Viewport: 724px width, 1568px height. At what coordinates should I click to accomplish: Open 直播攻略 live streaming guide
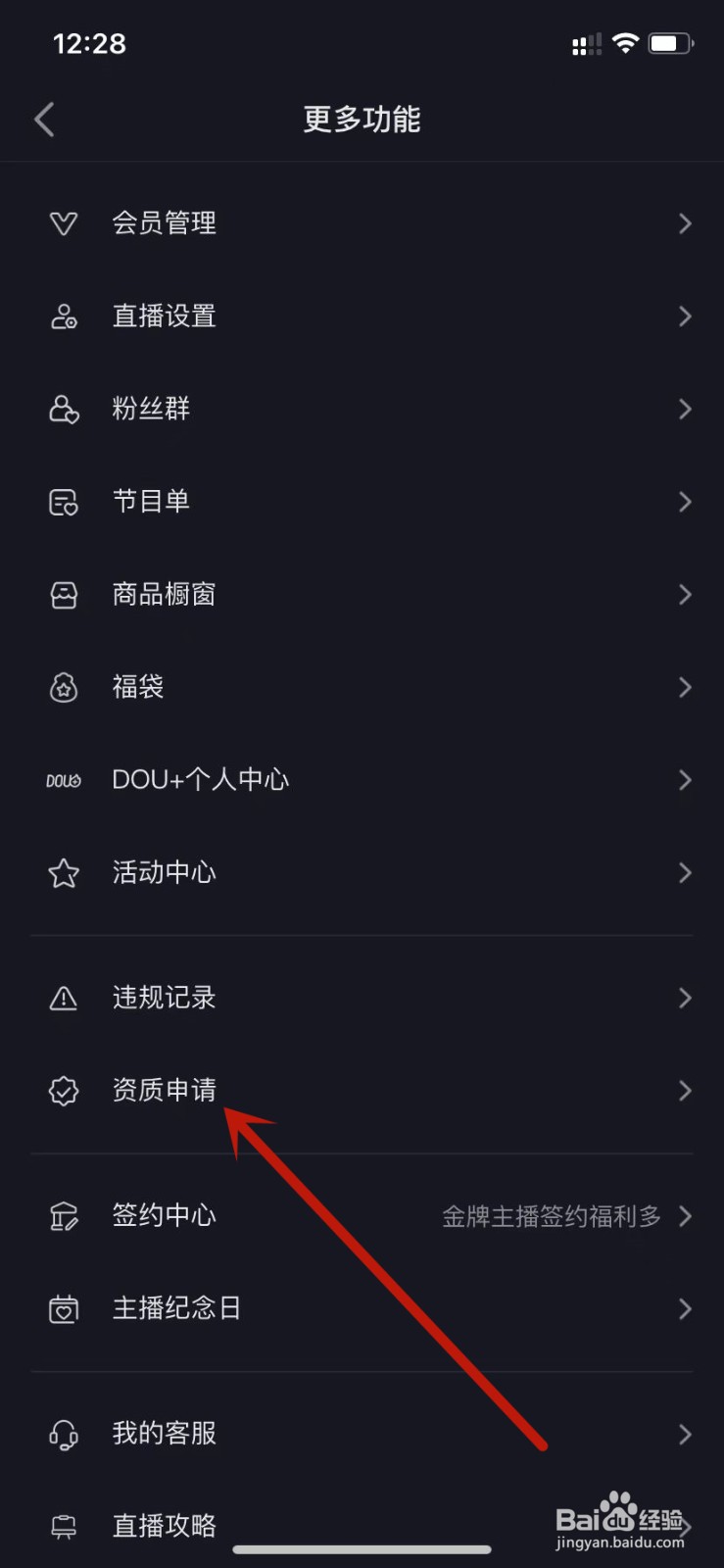pos(164,1525)
